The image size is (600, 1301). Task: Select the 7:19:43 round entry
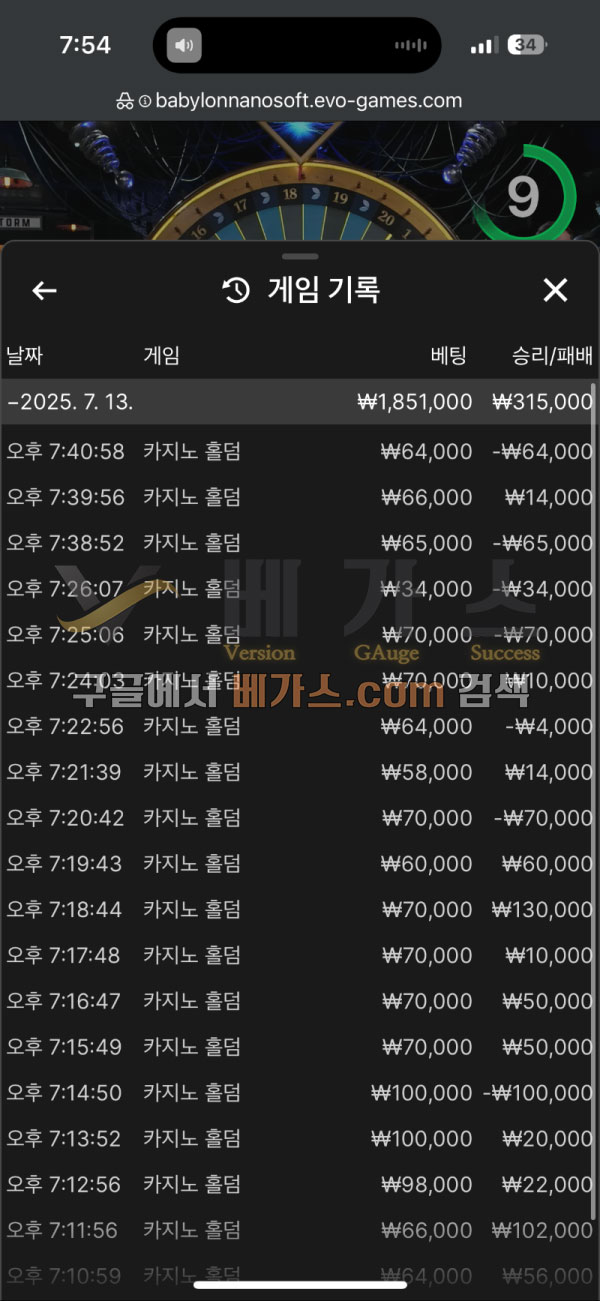coord(298,864)
